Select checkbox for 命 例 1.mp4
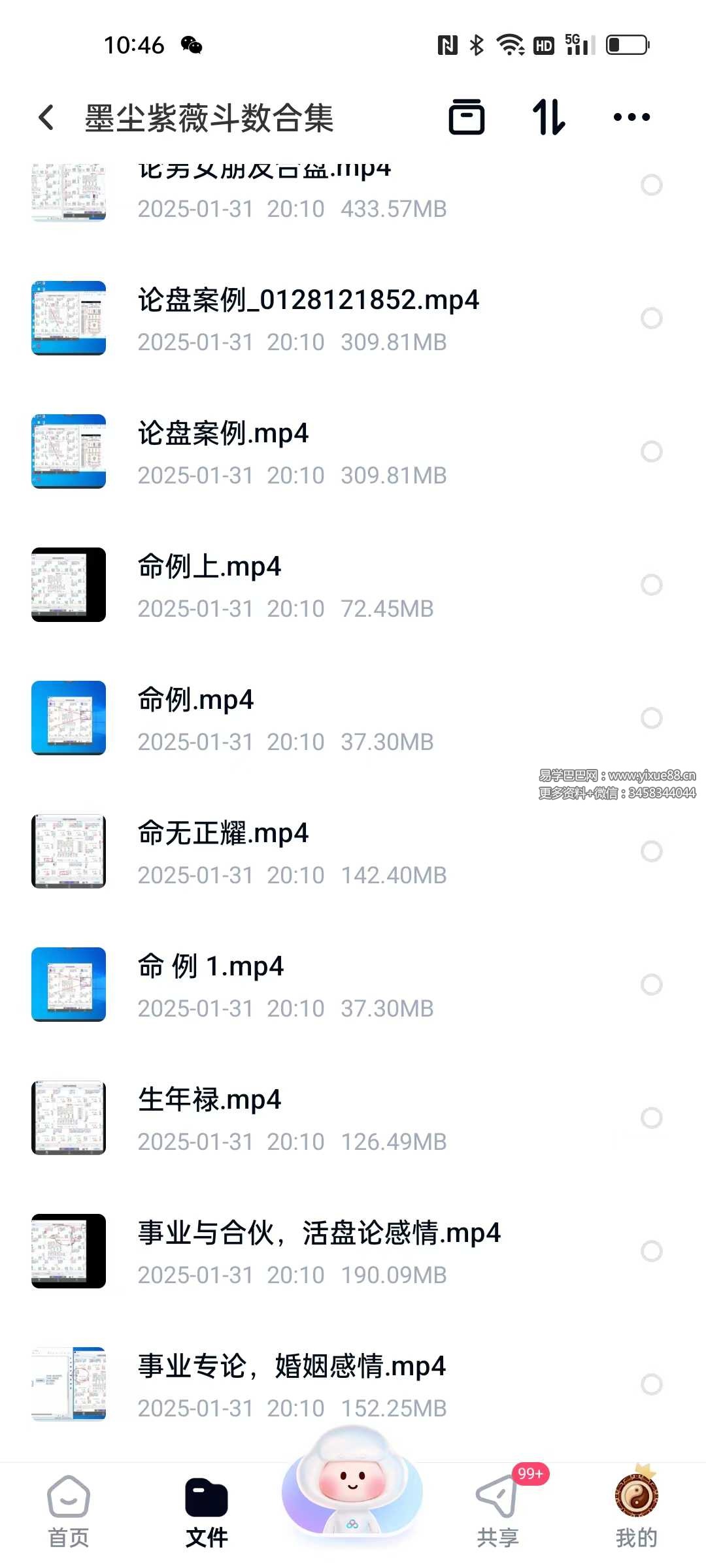 pos(651,985)
